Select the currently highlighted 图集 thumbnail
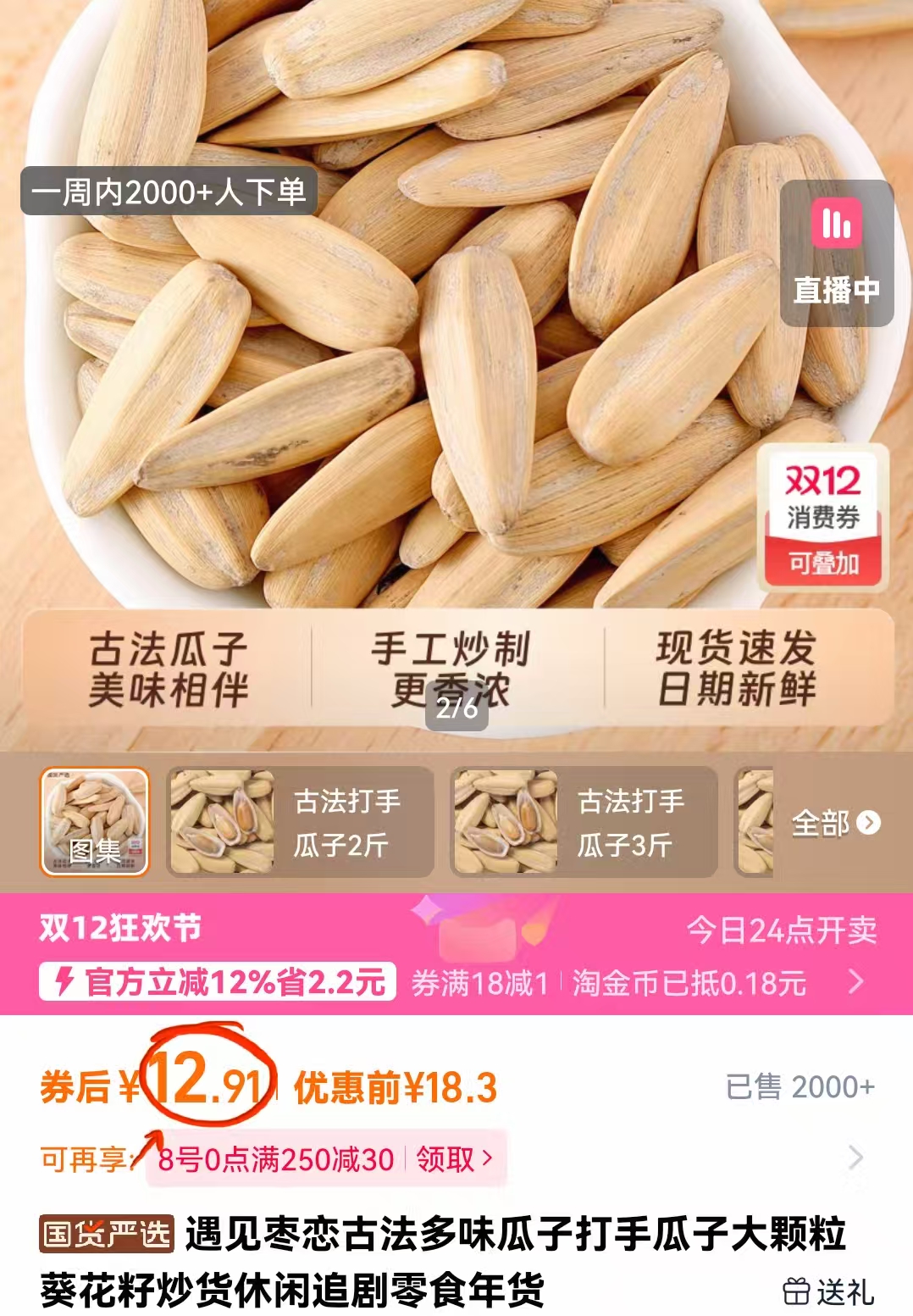The height and width of the screenshot is (1316, 913). (x=96, y=819)
